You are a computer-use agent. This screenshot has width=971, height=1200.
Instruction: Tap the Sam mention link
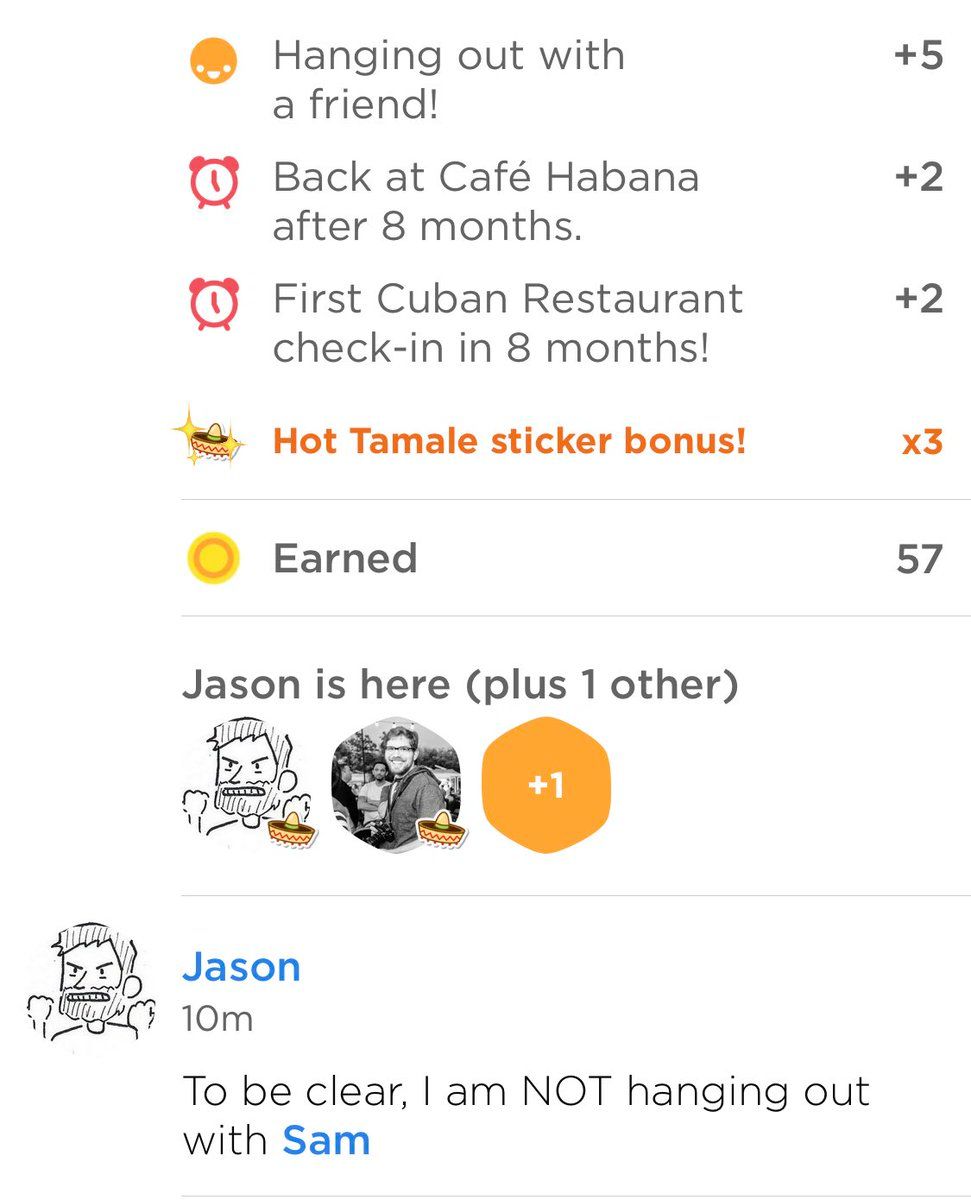pos(326,1140)
